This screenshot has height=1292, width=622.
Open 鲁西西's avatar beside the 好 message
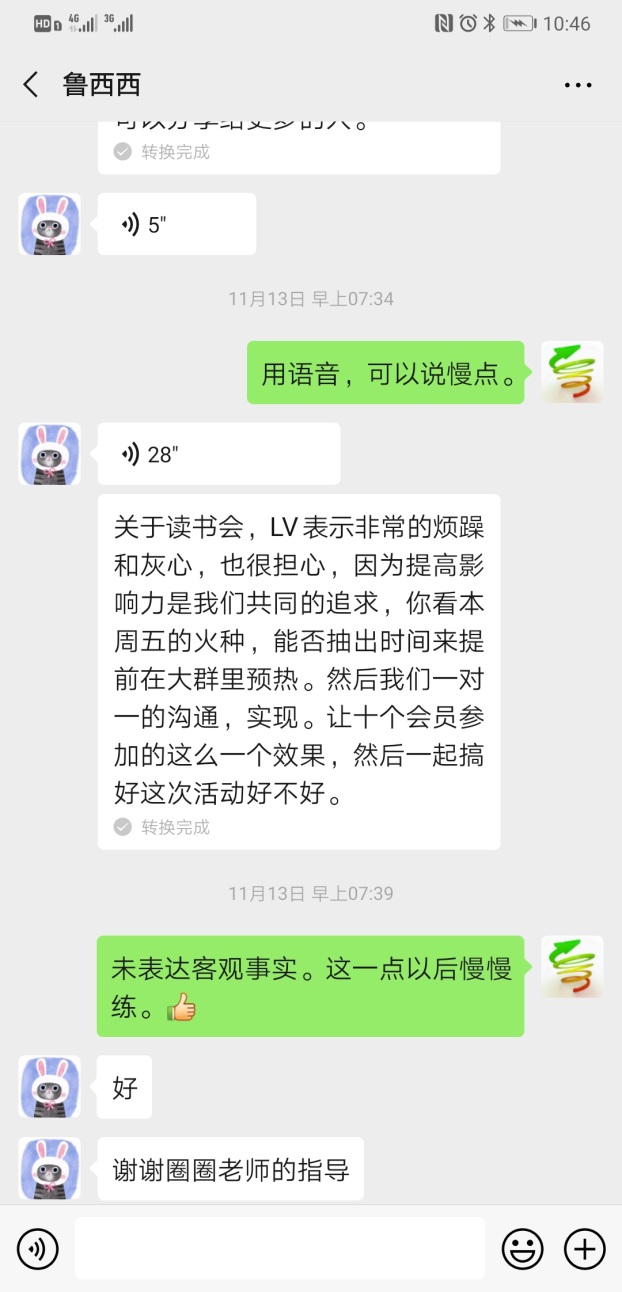point(49,1087)
